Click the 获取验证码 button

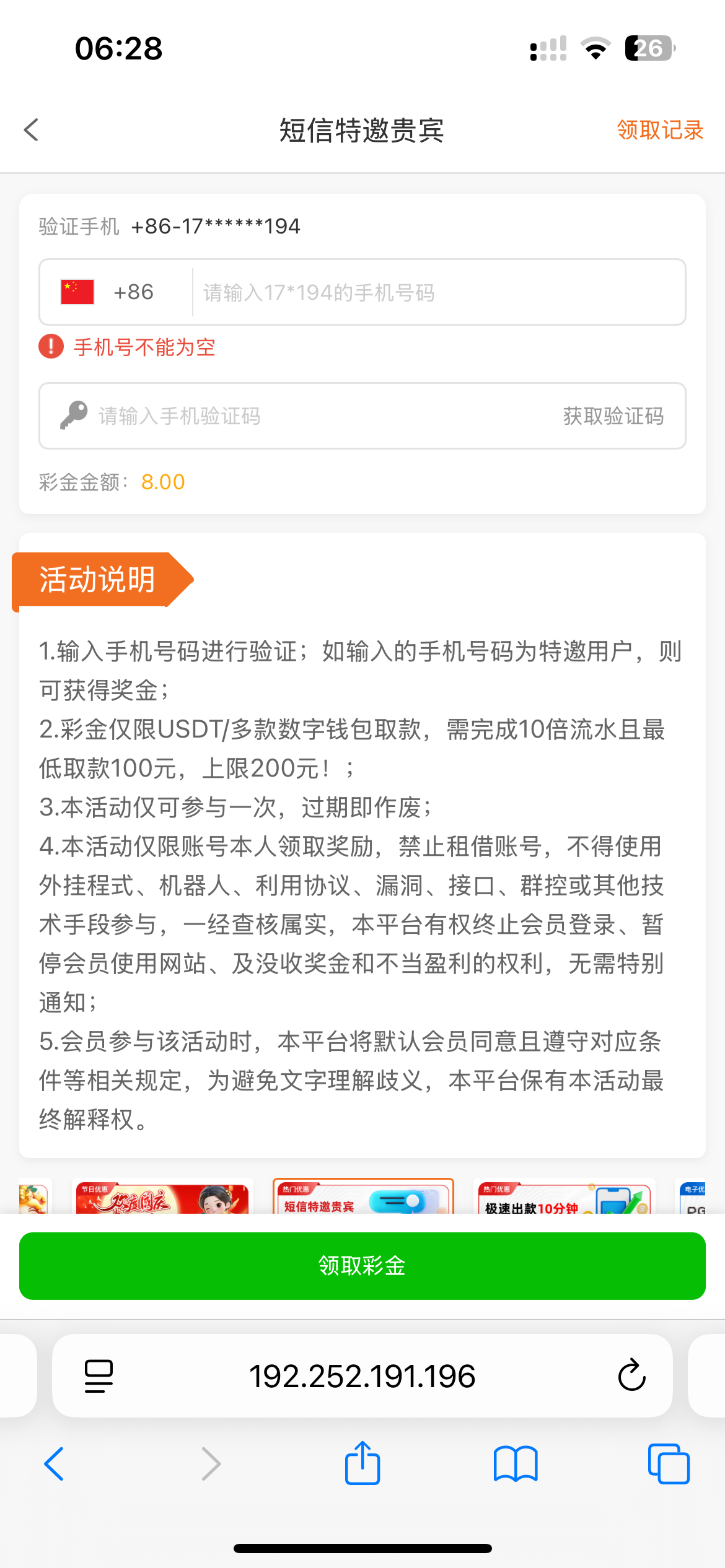pyautogui.click(x=612, y=416)
